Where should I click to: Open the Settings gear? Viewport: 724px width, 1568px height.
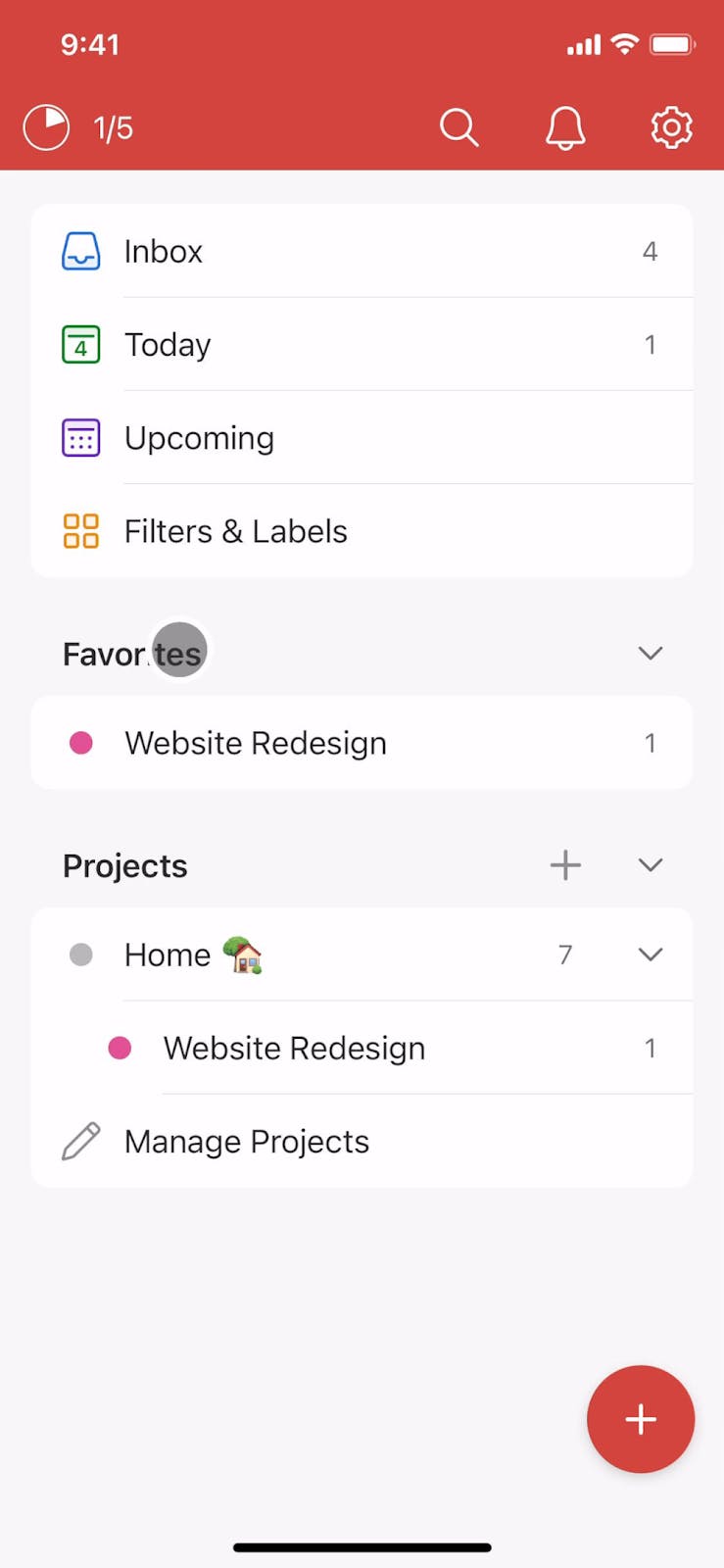click(x=670, y=127)
